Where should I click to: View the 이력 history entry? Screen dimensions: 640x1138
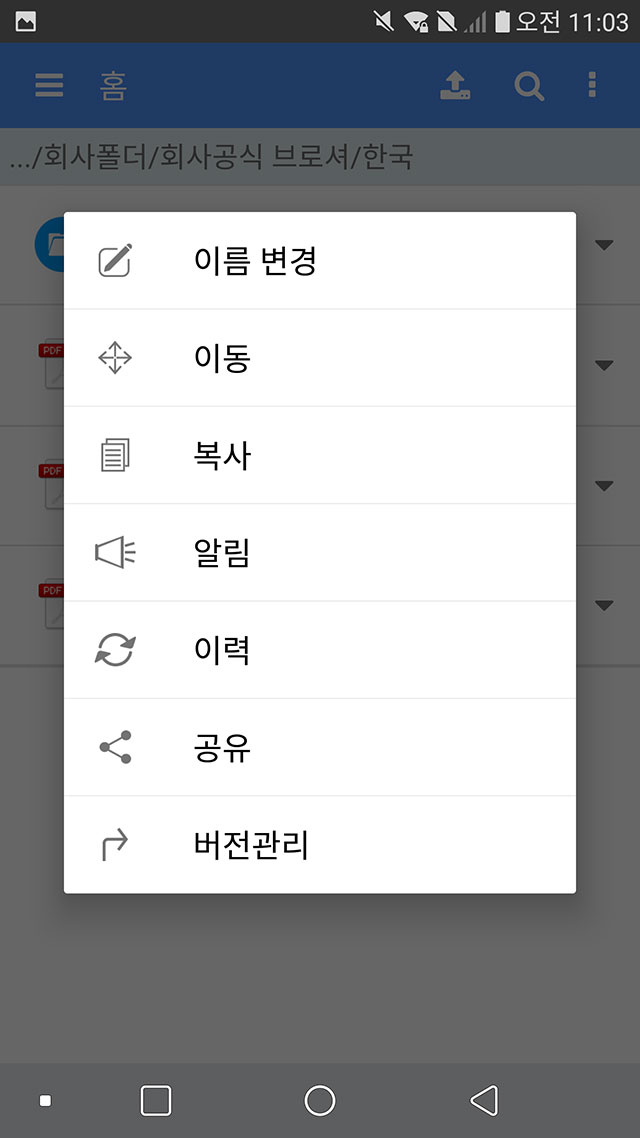coord(319,650)
